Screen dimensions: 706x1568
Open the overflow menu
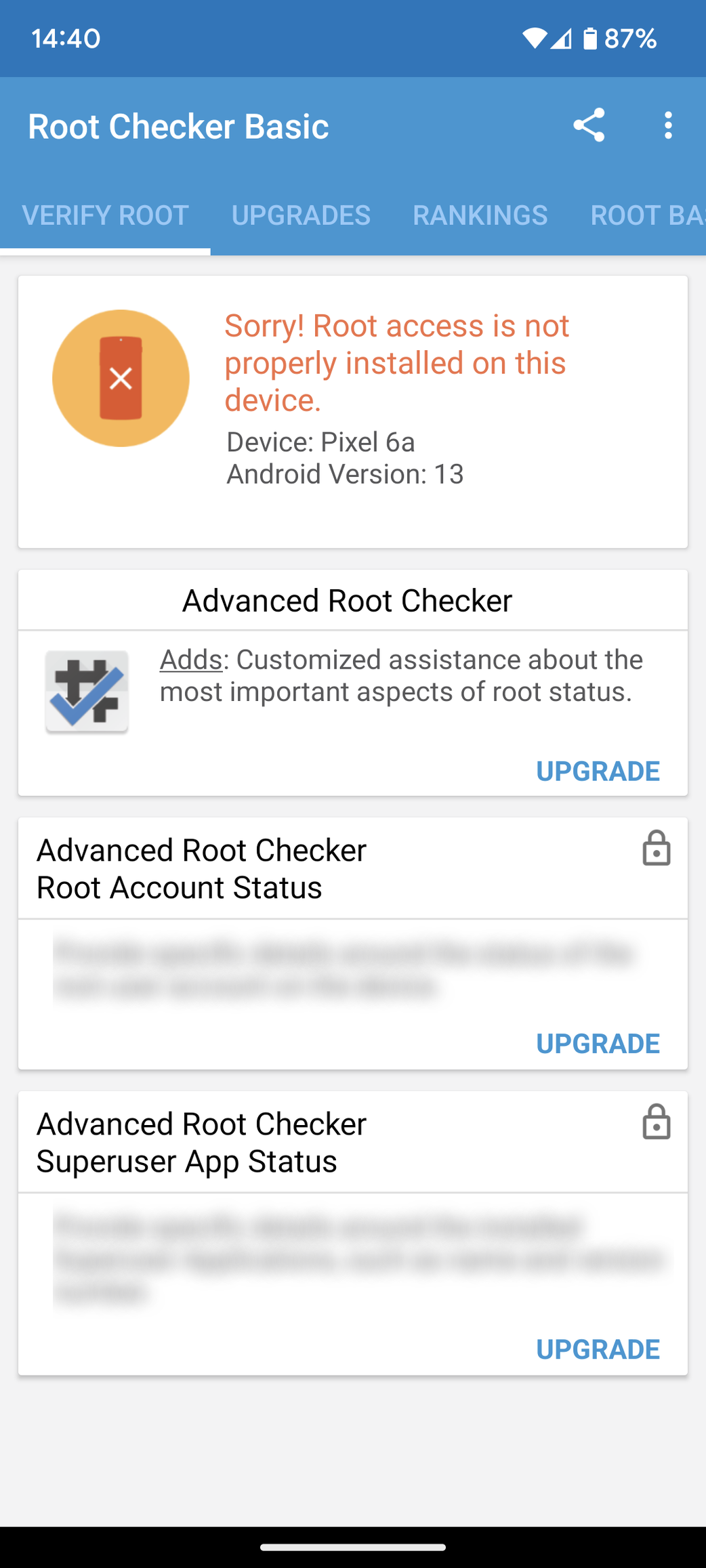tap(668, 125)
